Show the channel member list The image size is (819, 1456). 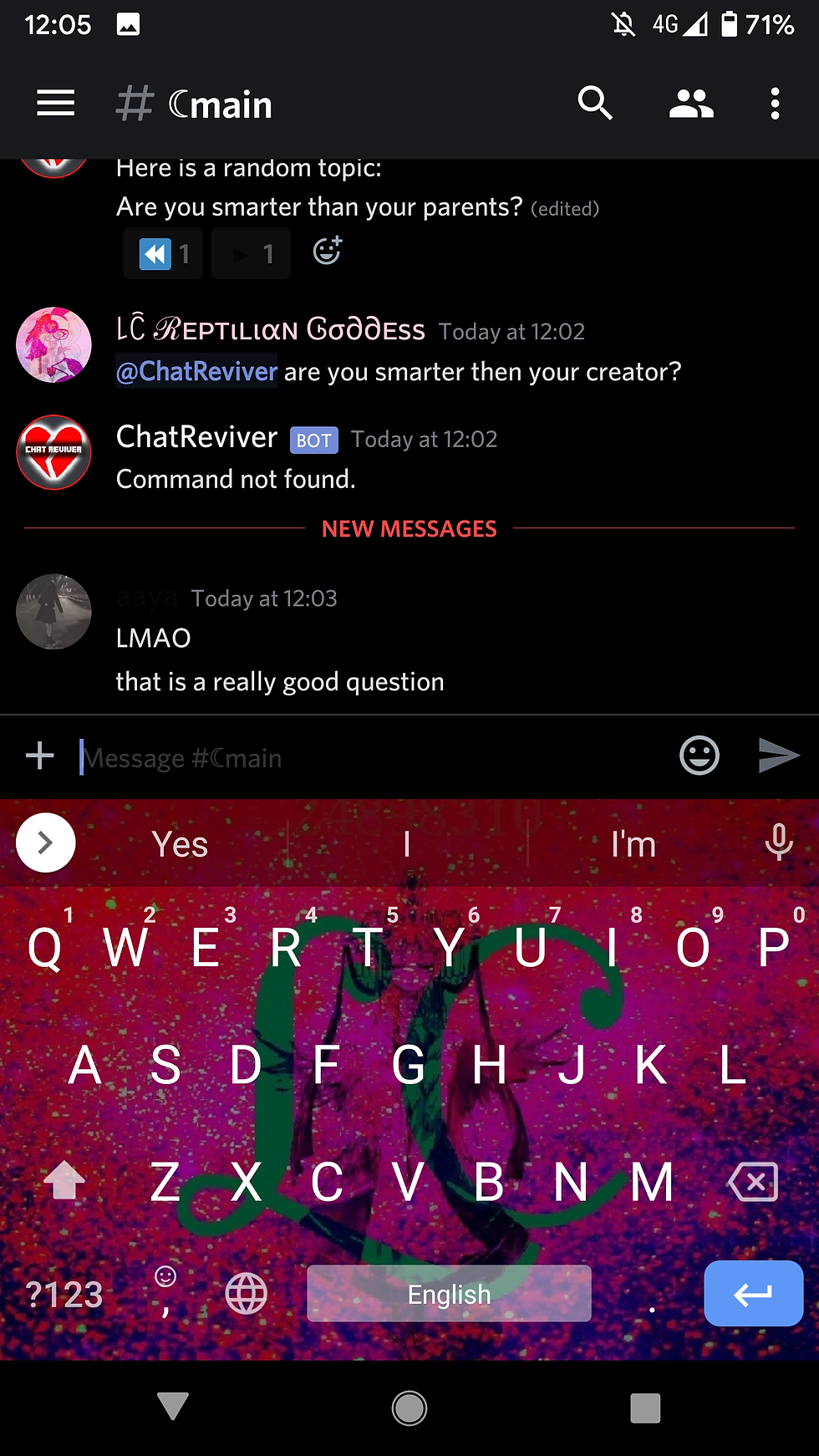click(691, 104)
